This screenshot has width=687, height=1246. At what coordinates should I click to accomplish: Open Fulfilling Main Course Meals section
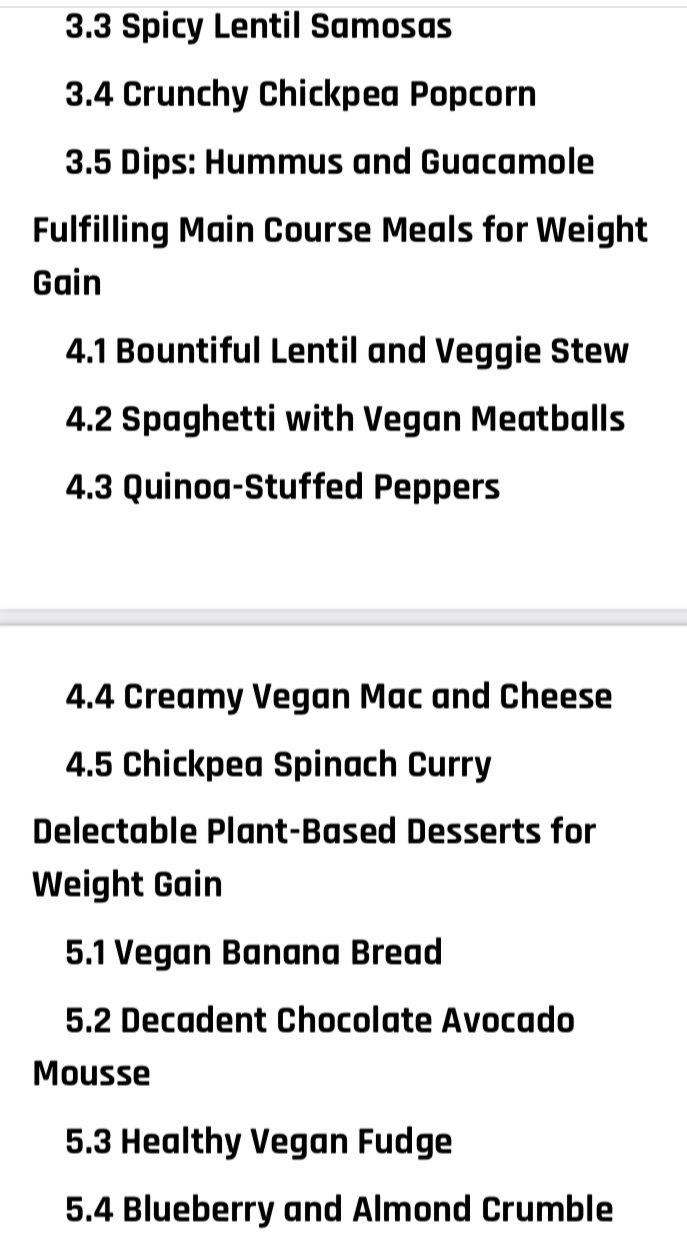(x=340, y=232)
